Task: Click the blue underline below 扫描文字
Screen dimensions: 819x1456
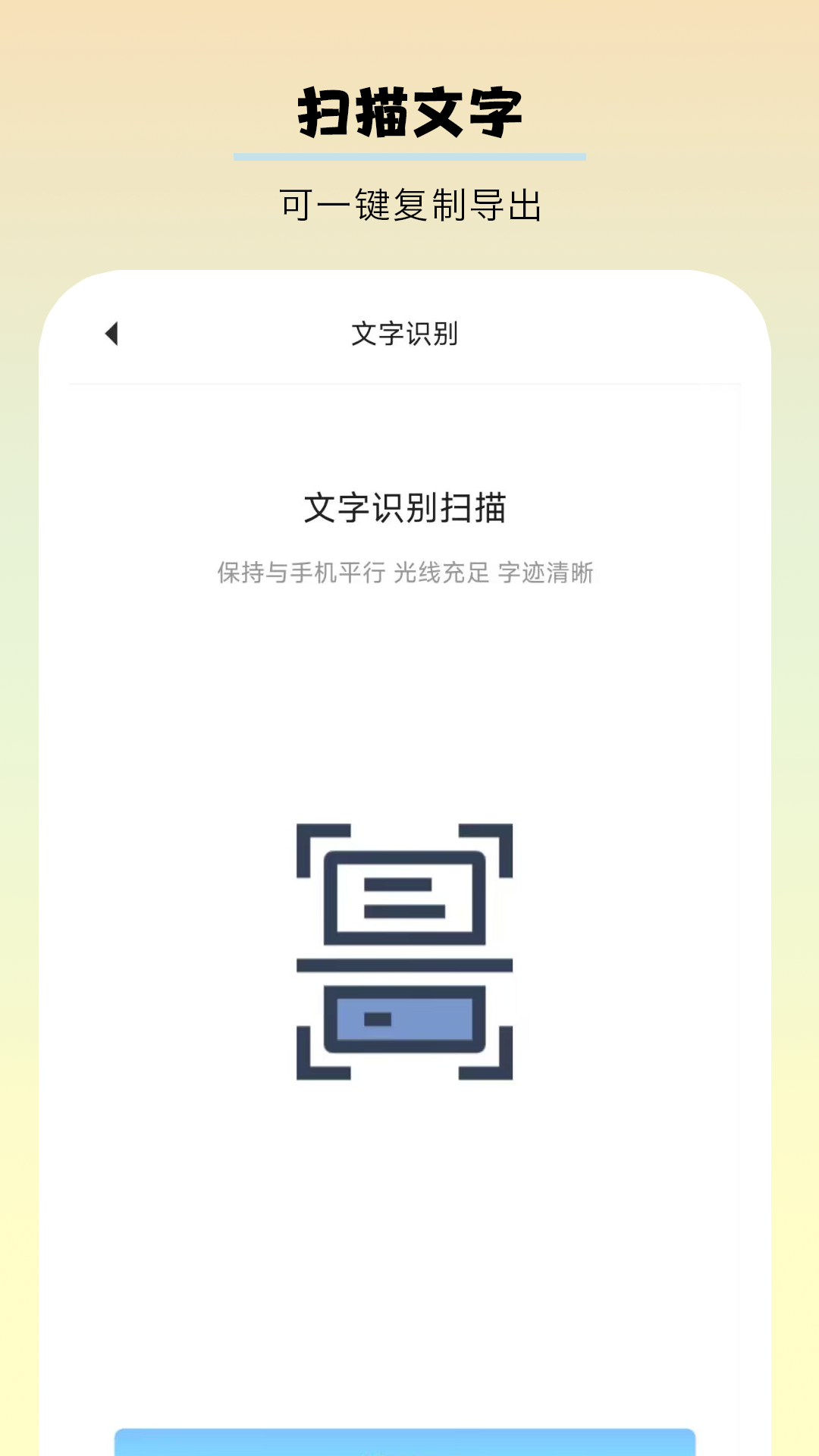Action: pos(409,155)
